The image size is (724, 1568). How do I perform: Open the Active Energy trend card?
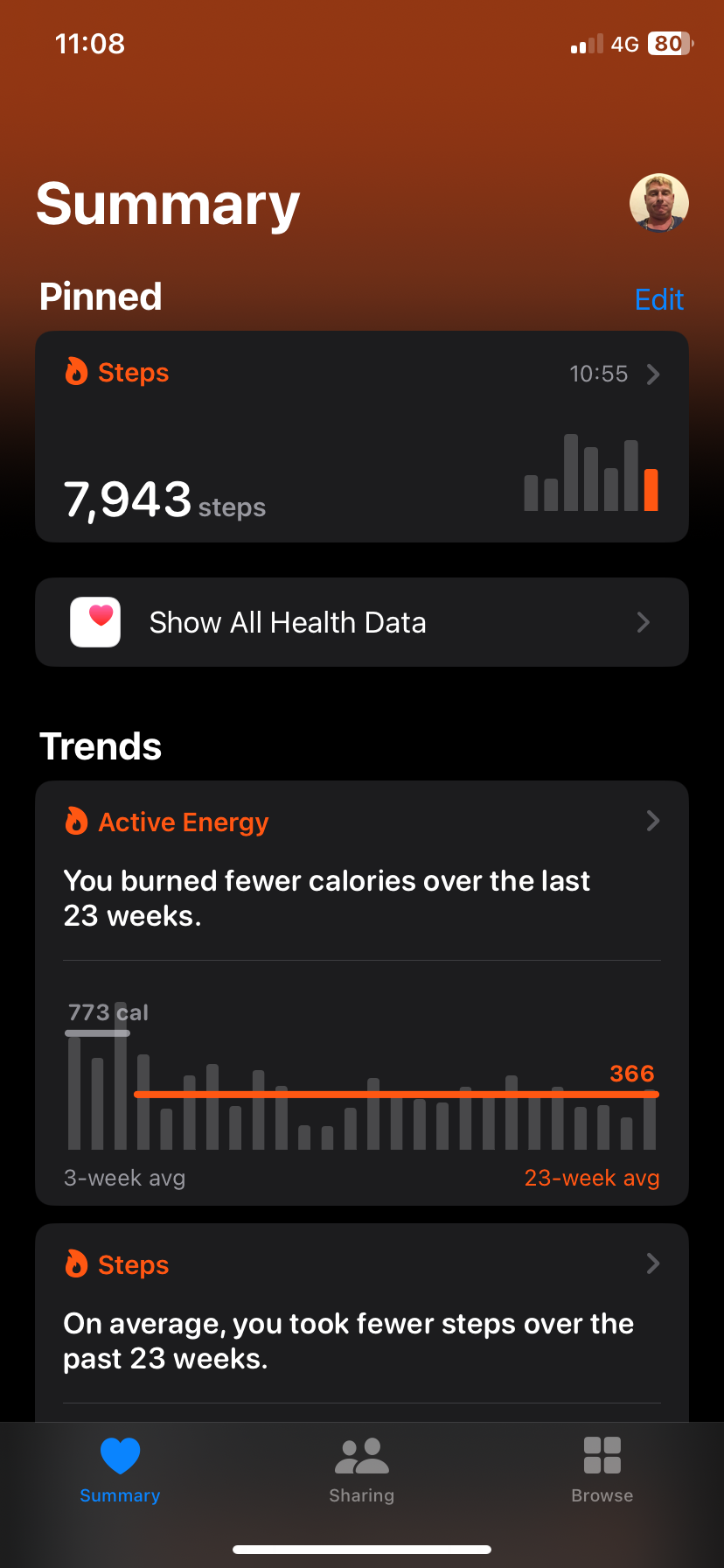(x=362, y=992)
